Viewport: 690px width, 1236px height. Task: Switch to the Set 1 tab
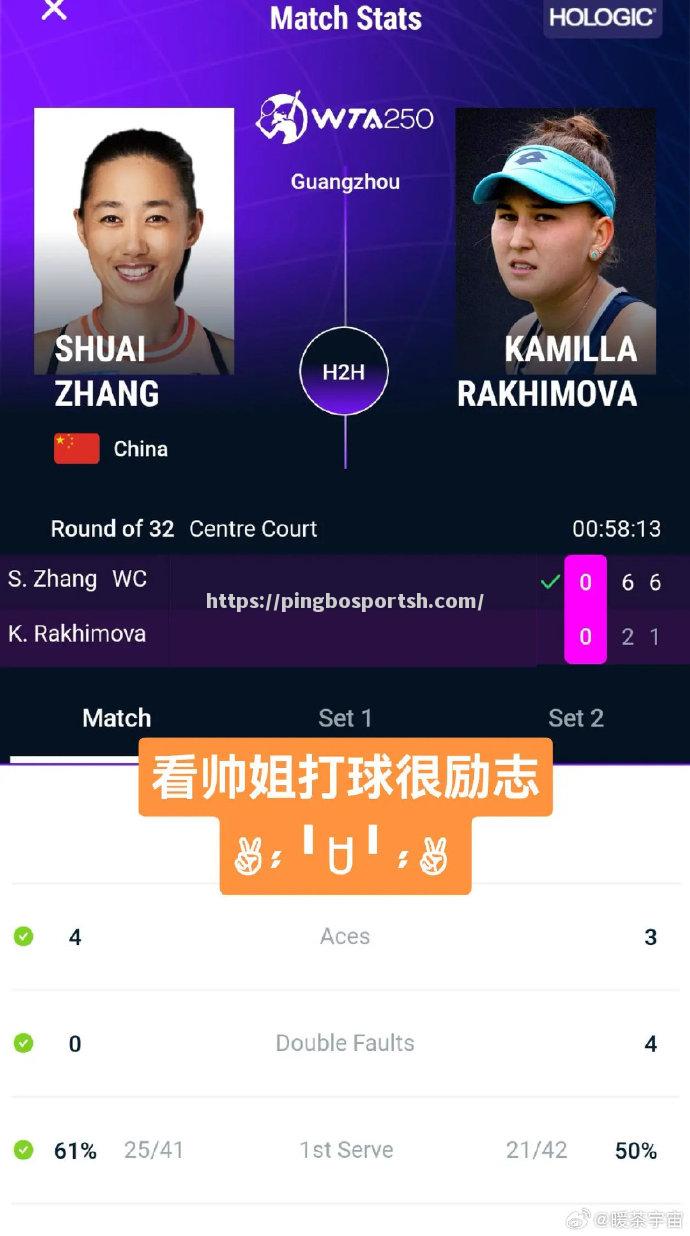[345, 718]
